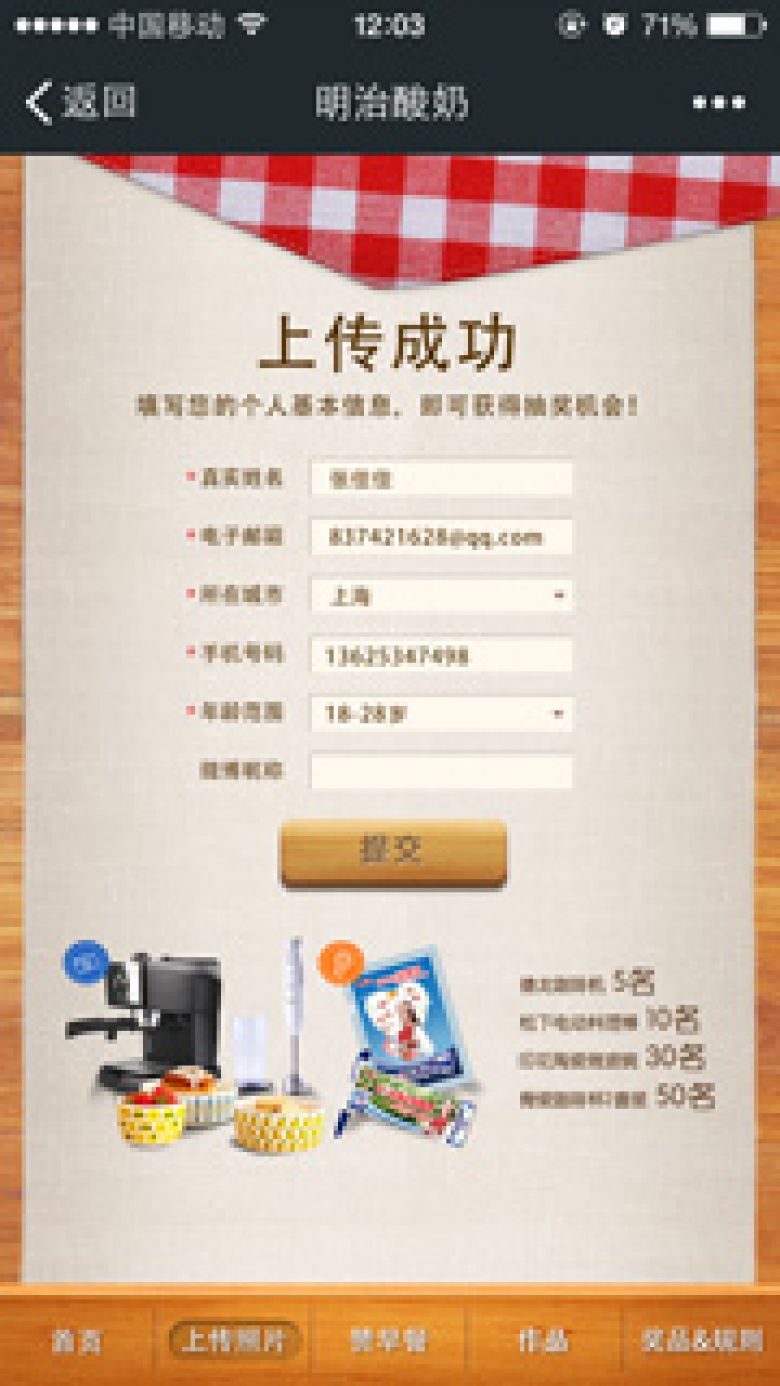
Task: Go to the 首页 tab
Action: tap(77, 1341)
